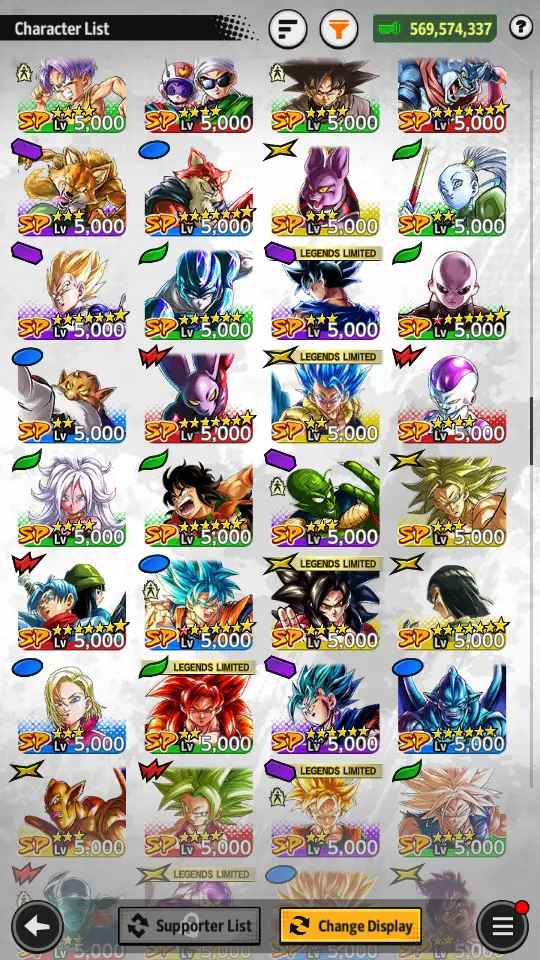540x960 pixels.
Task: Choose the blue winged dragon character
Action: [452, 707]
